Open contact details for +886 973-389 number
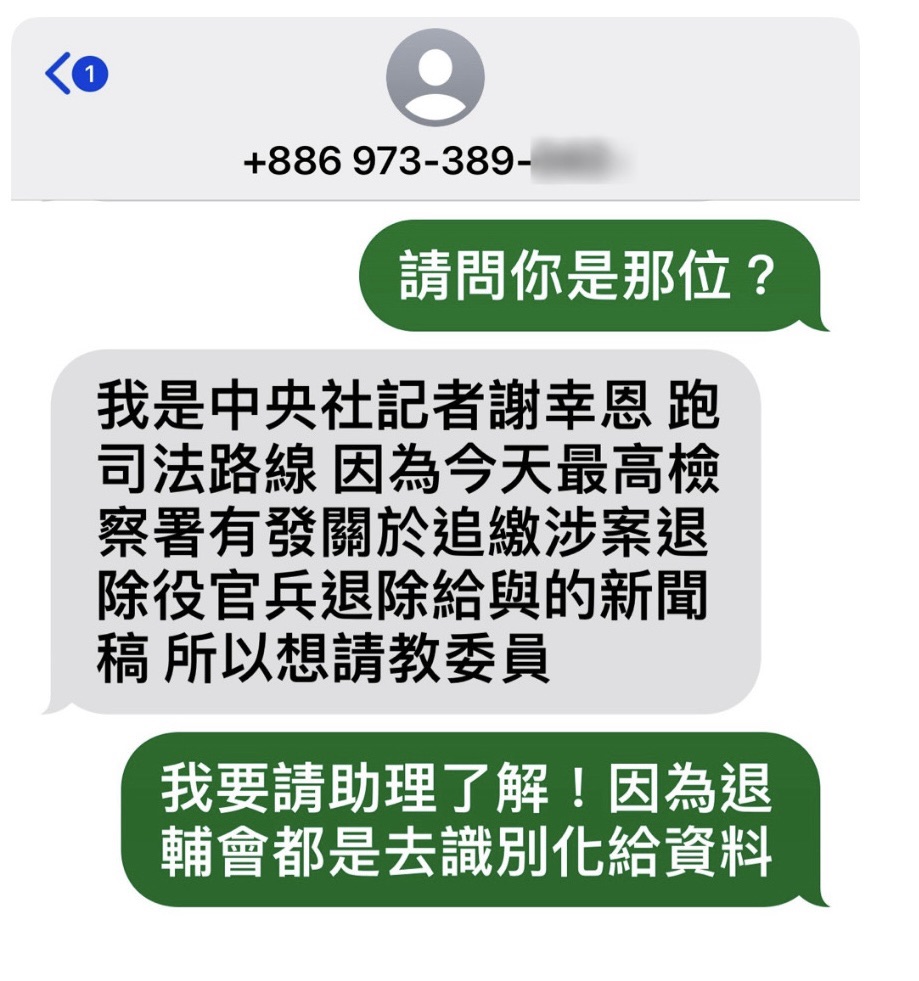This screenshot has width=919, height=981. tap(434, 80)
